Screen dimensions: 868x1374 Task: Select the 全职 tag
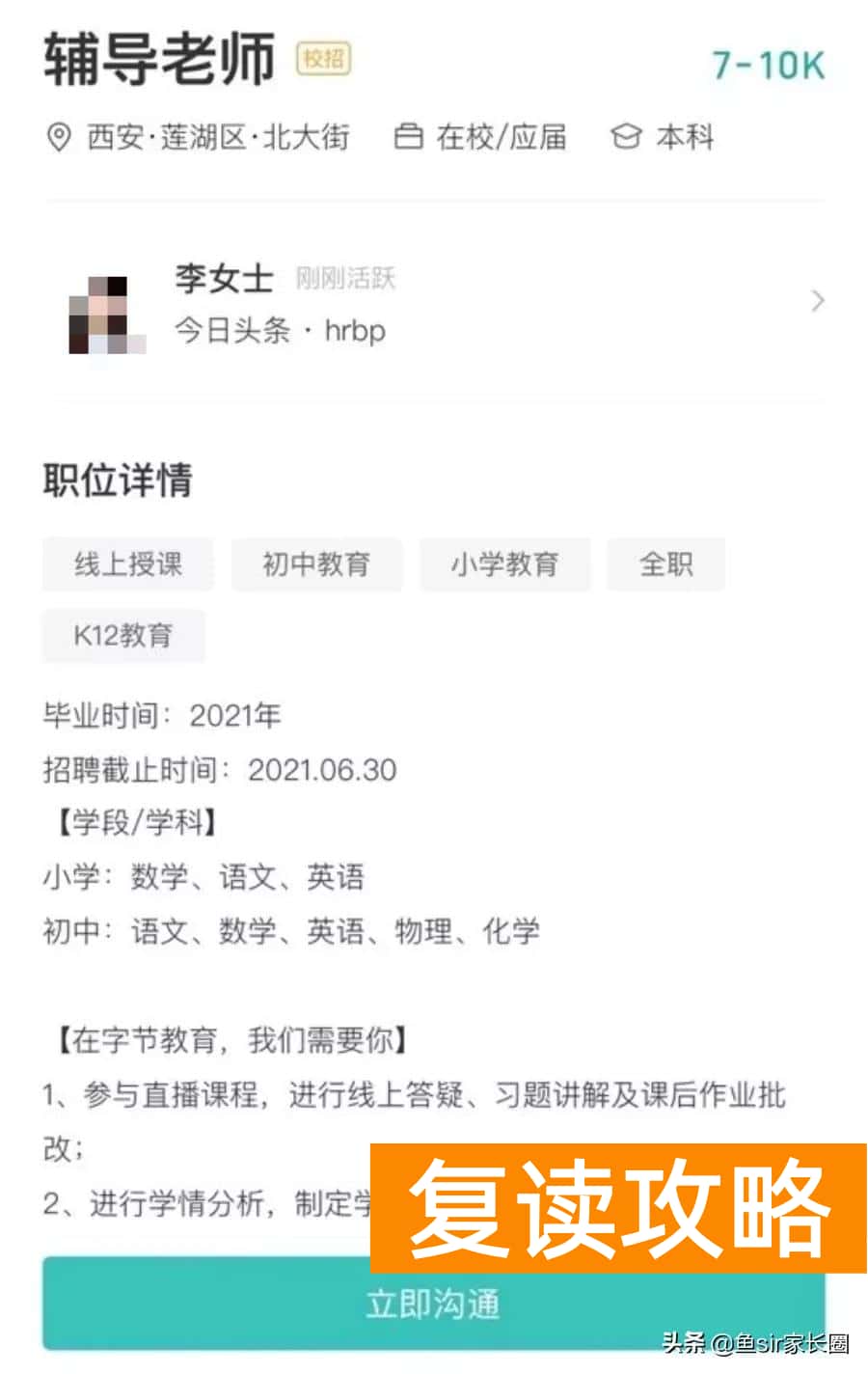[665, 564]
